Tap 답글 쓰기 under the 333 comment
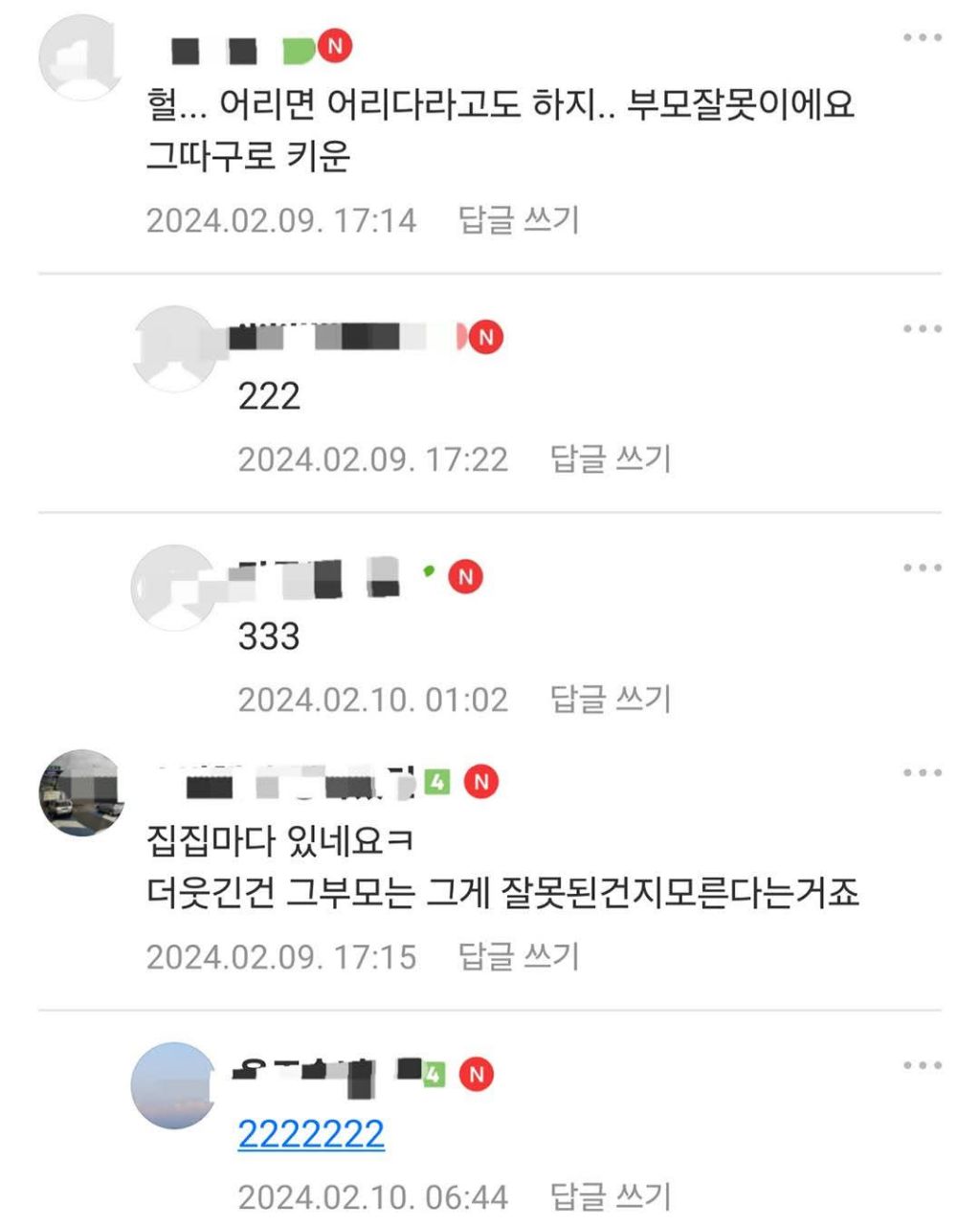The height and width of the screenshot is (1225, 980). 611,700
